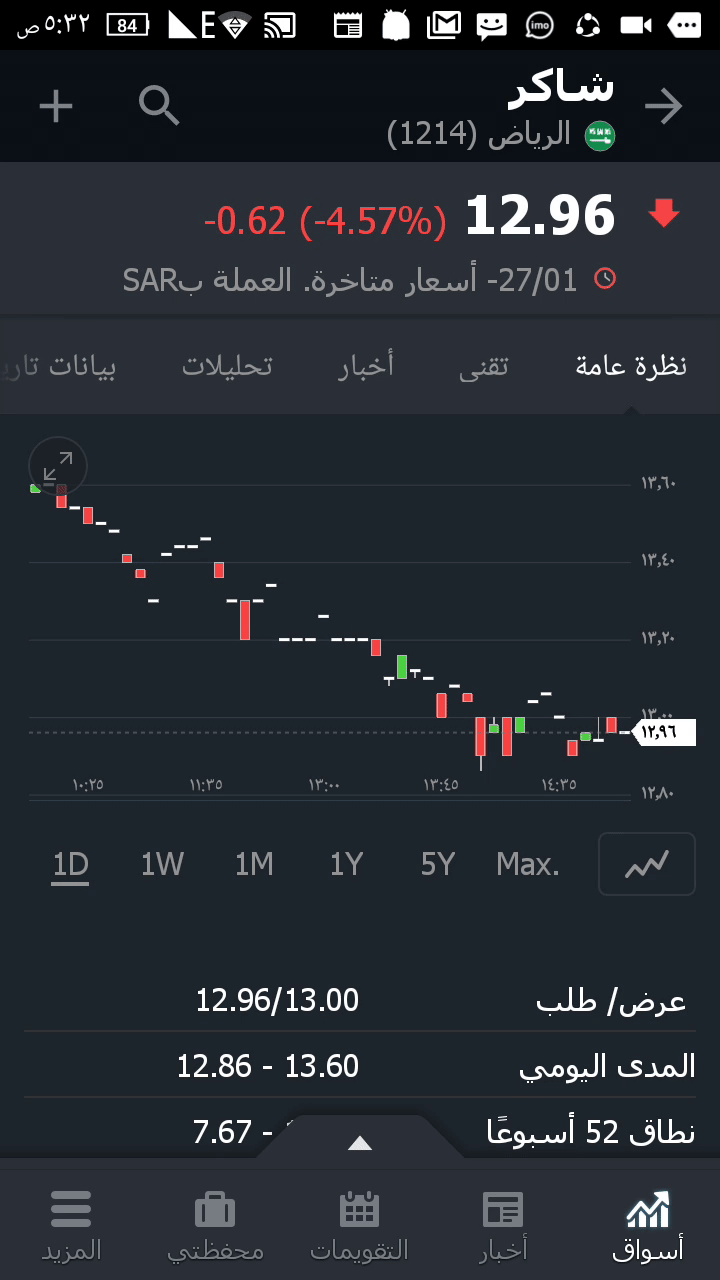Switch the chart to 1M range
This screenshot has width=720, height=1280.
click(254, 864)
